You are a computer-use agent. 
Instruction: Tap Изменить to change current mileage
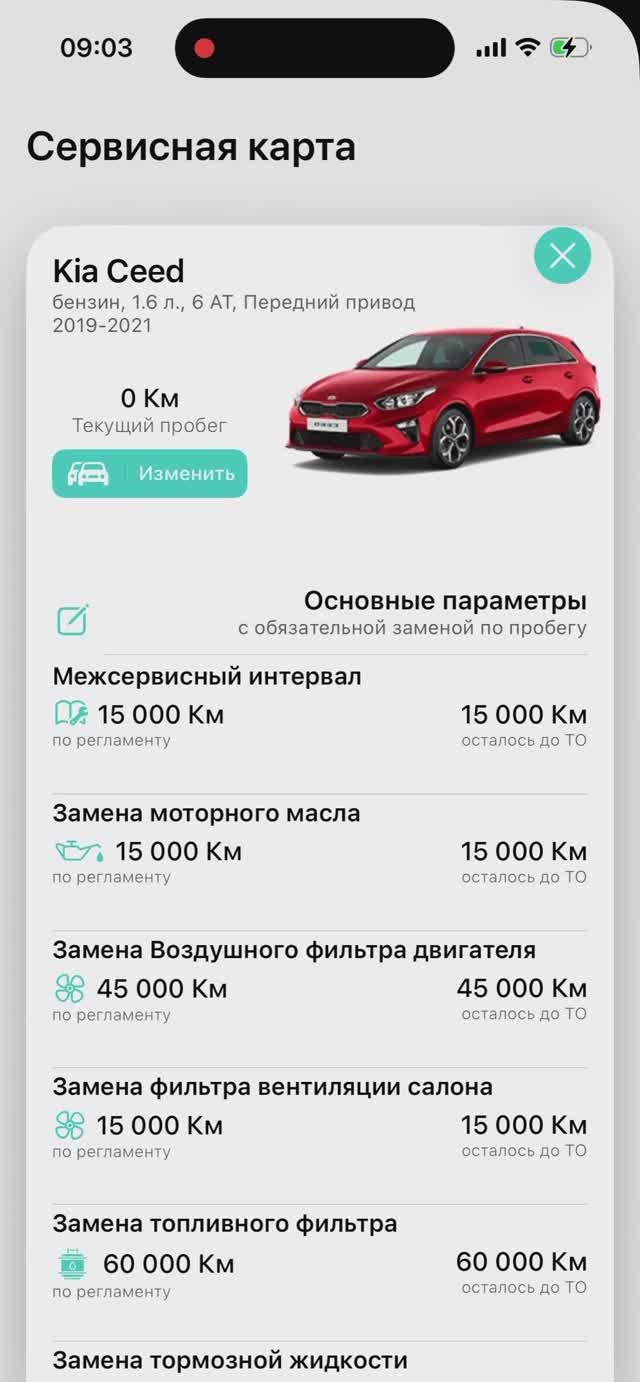click(x=150, y=474)
